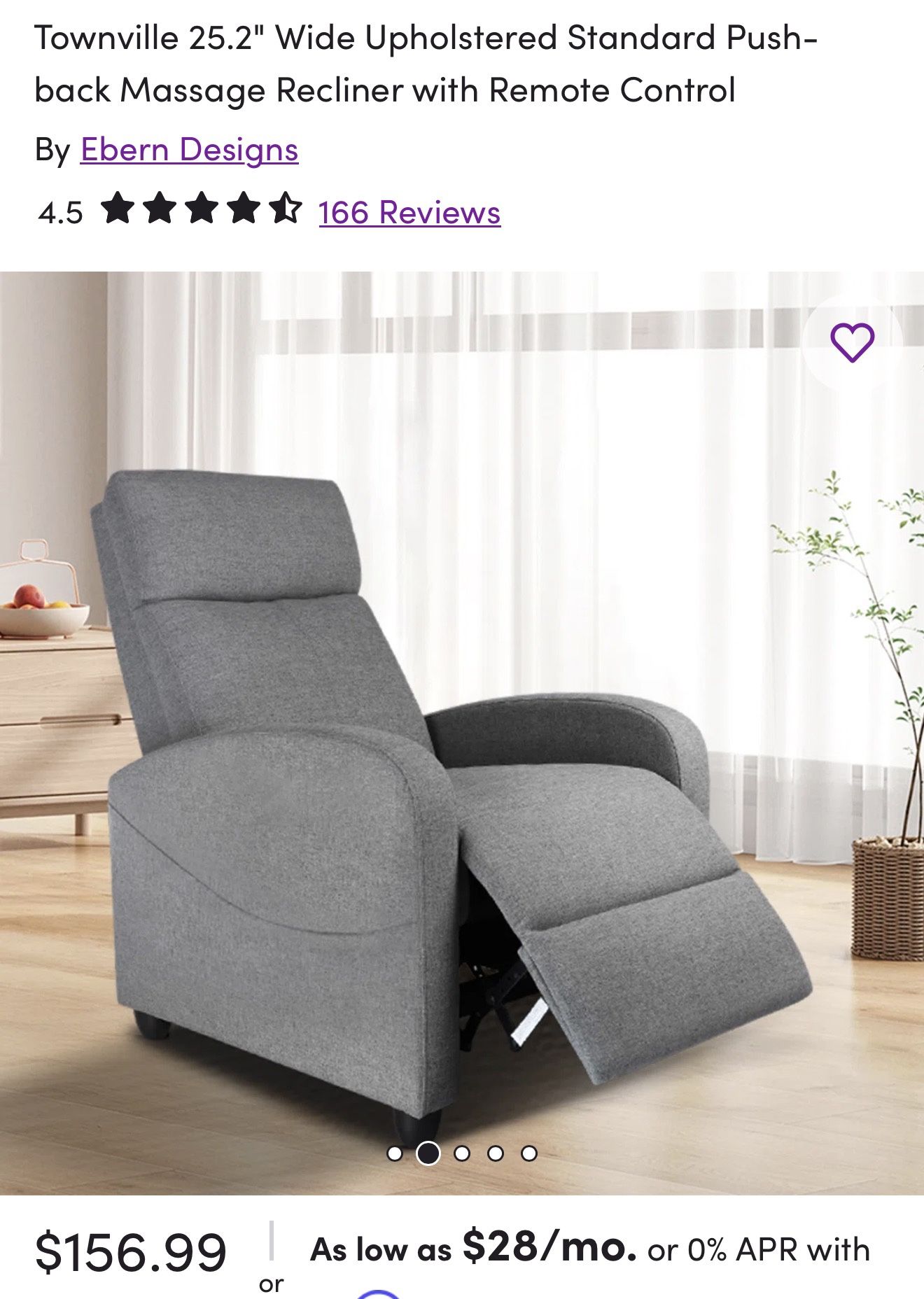Viewport: 924px width, 1299px height.
Task: Open the 166 Reviews link
Action: click(x=409, y=212)
